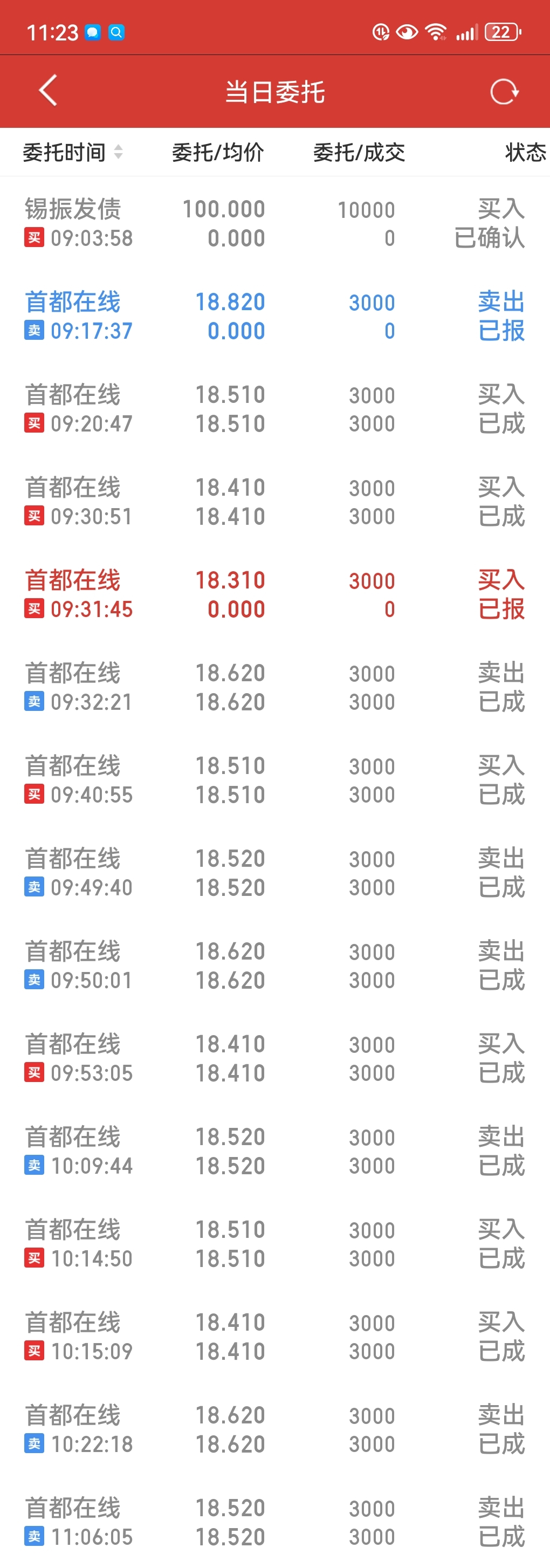550x1568 pixels.
Task: View the sell order at 10:22:18
Action: [275, 1430]
